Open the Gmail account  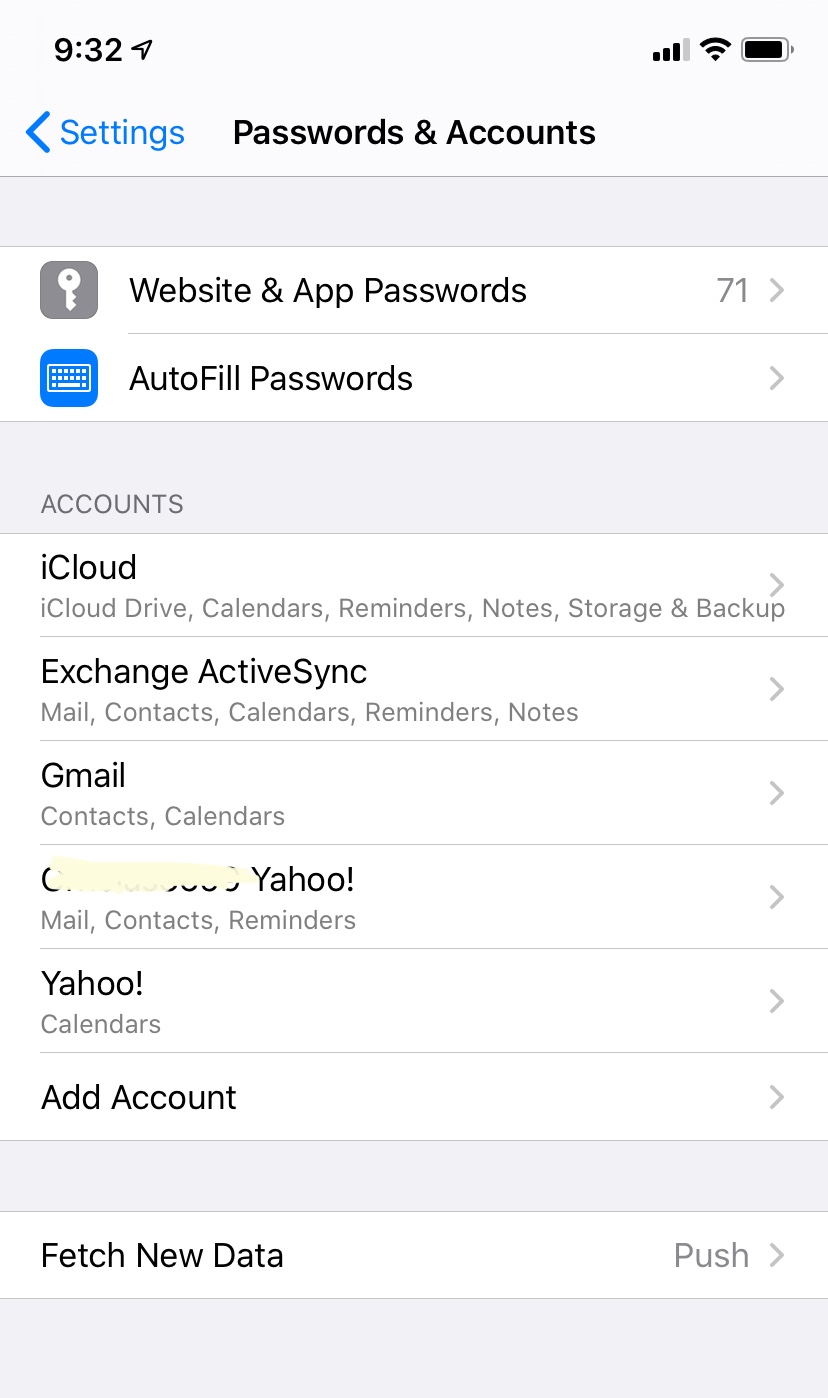414,793
